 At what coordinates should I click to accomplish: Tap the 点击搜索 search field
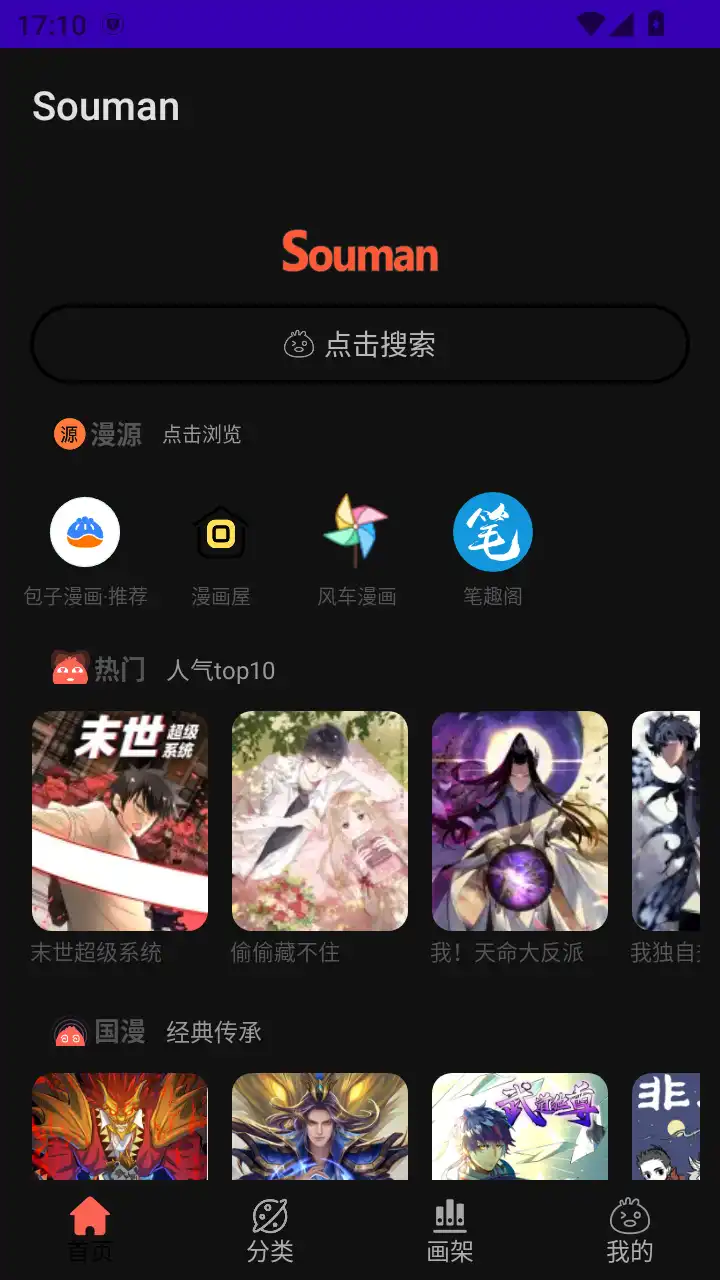360,343
